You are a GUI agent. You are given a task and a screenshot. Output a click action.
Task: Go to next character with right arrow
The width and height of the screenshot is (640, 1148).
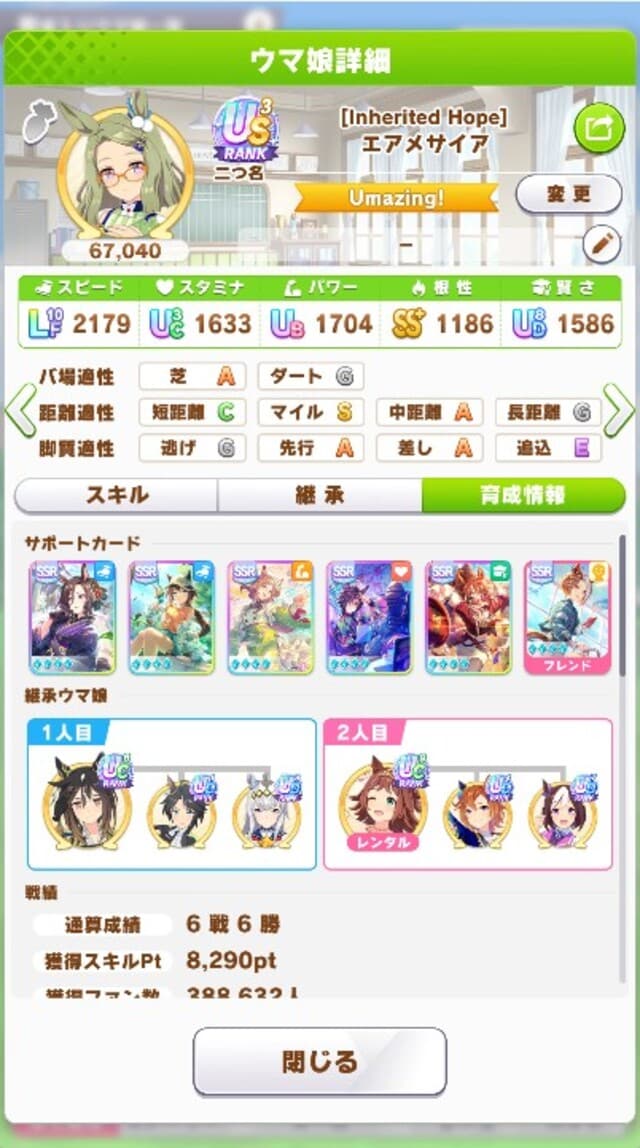click(x=618, y=409)
